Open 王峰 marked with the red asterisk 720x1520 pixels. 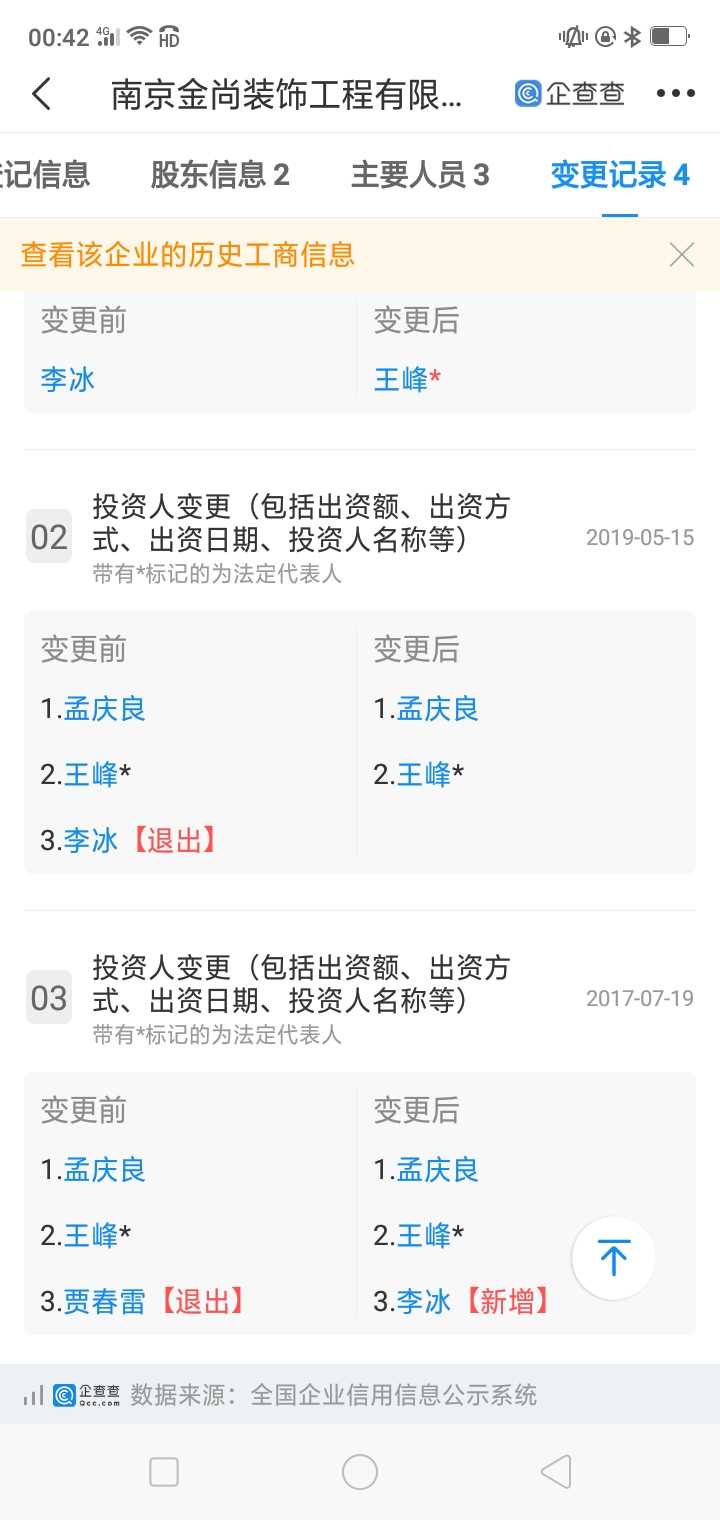pos(401,380)
